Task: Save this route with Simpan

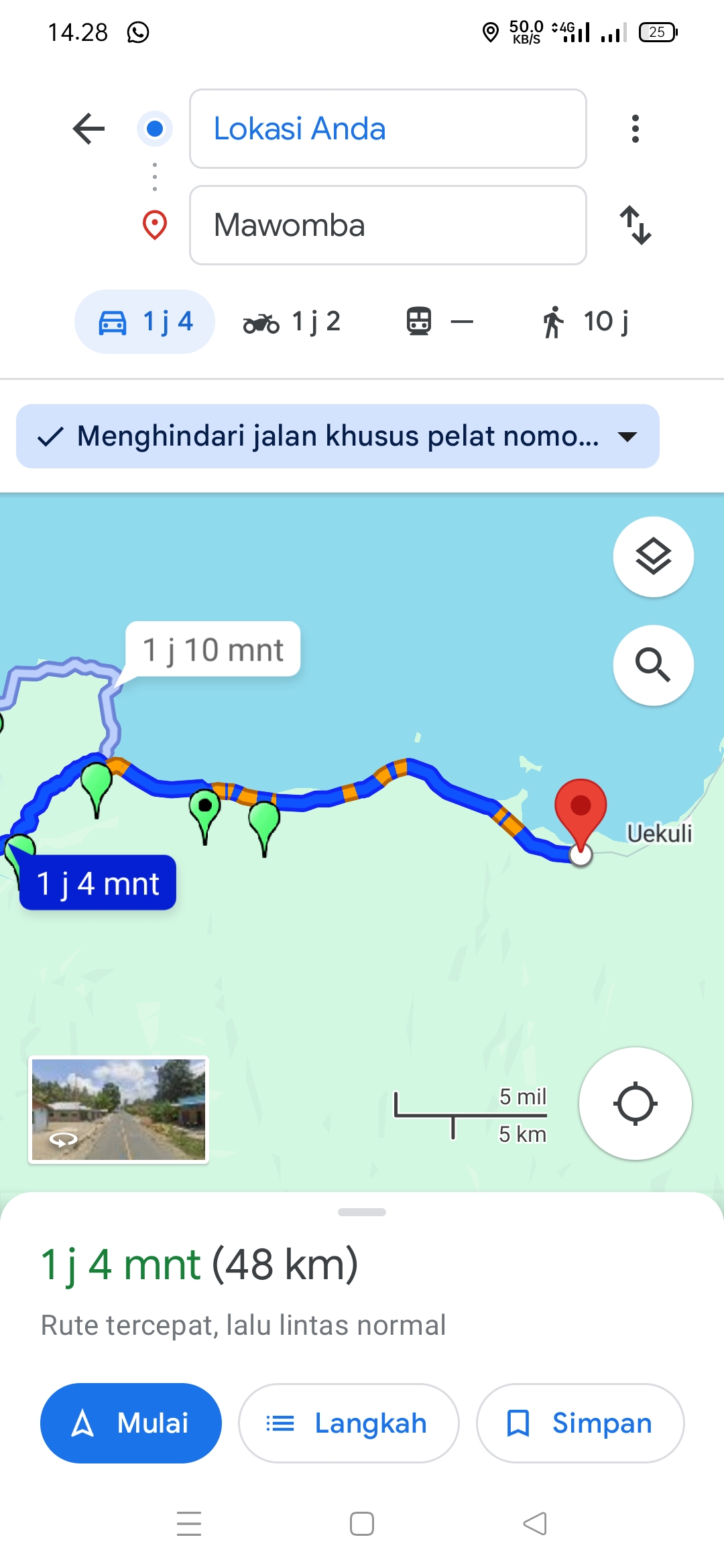Action: 580,1423
